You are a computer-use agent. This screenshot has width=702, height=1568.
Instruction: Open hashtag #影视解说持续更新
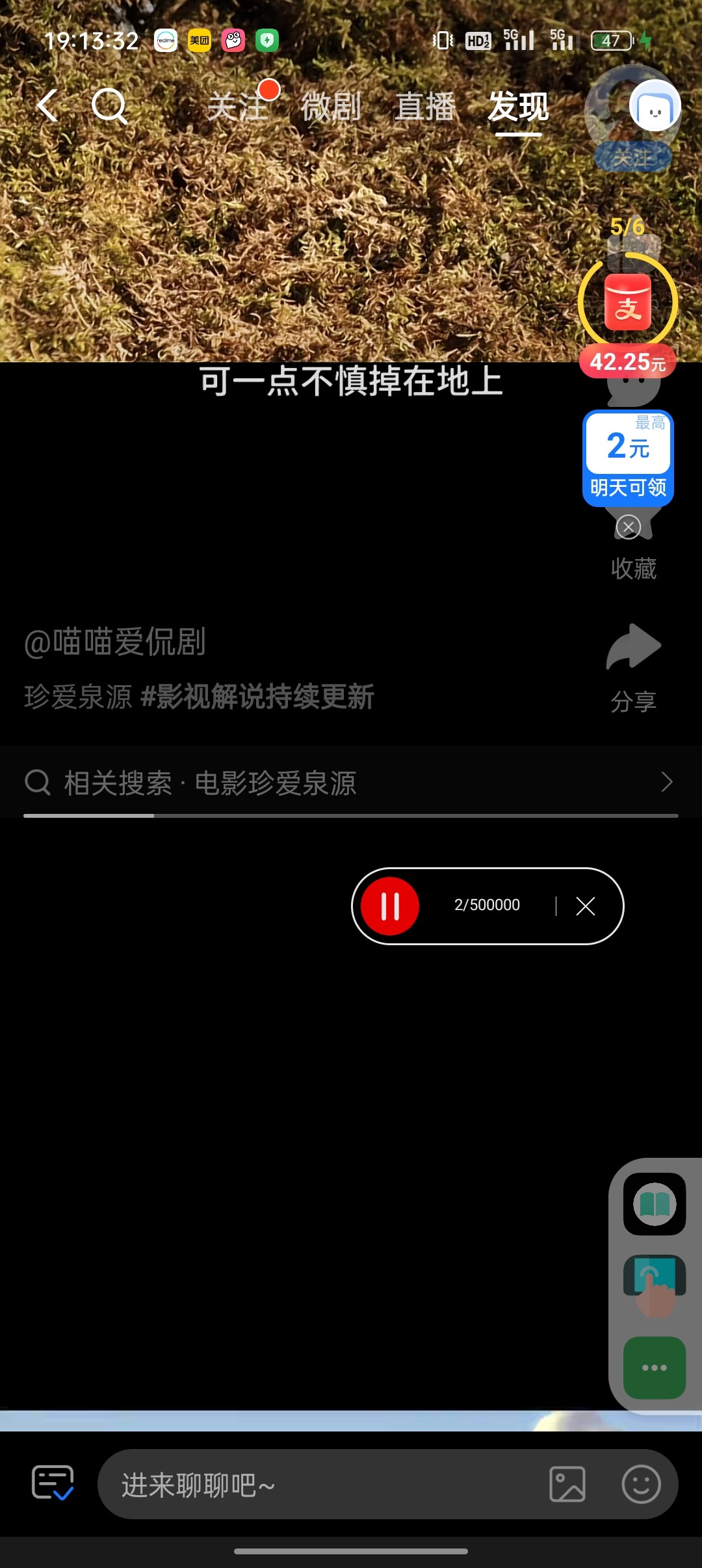257,697
